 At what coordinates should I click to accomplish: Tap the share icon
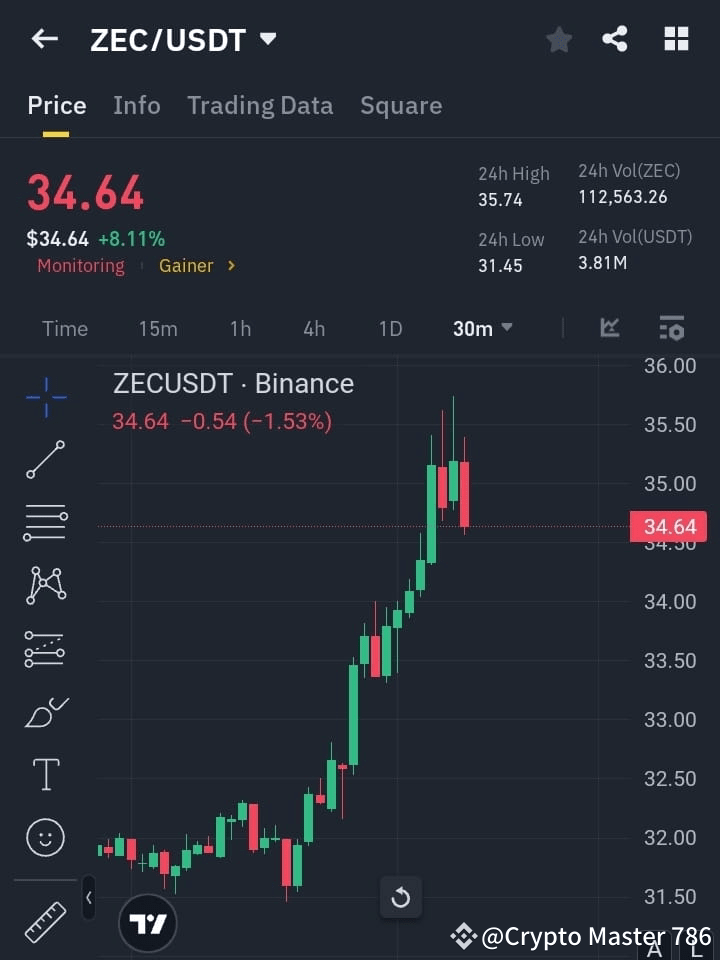616,39
